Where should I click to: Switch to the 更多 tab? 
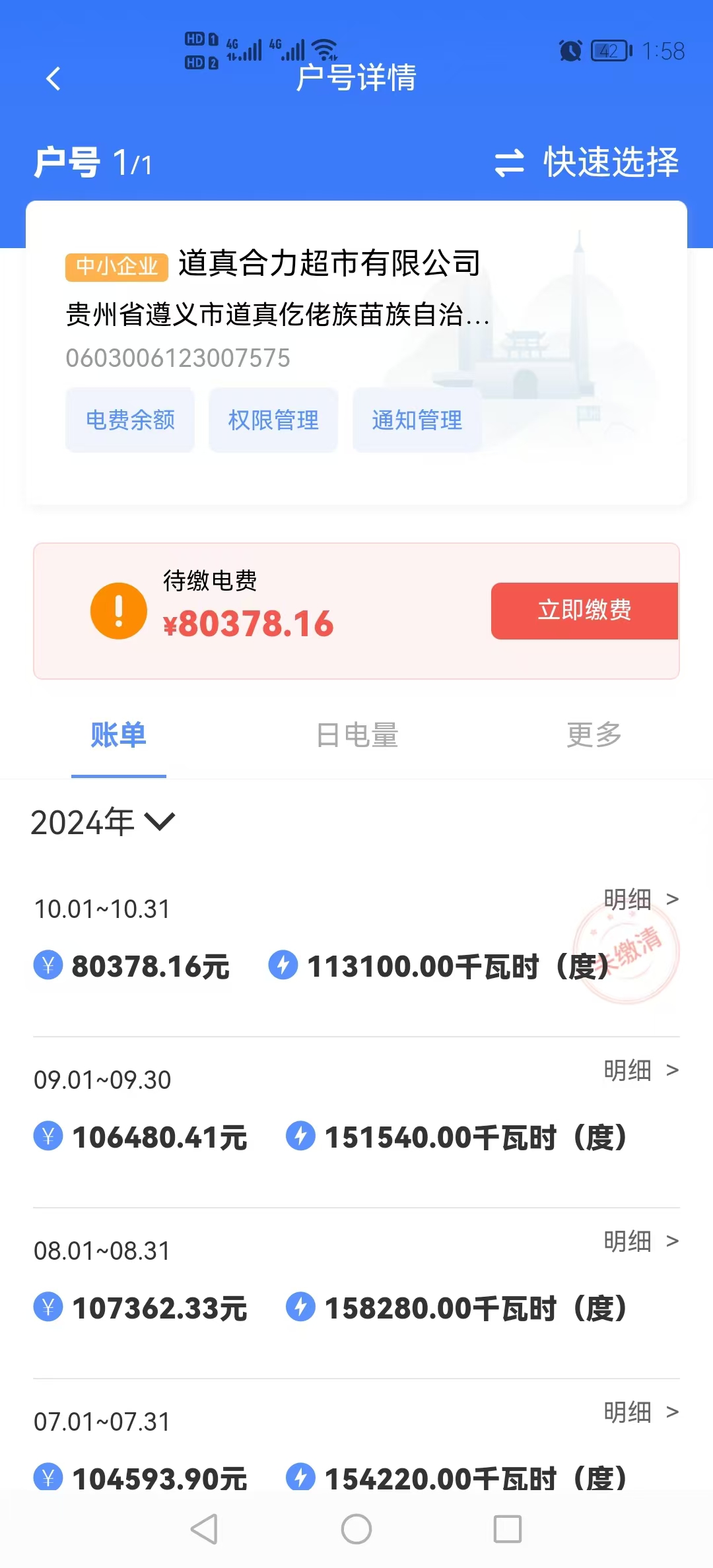point(594,735)
